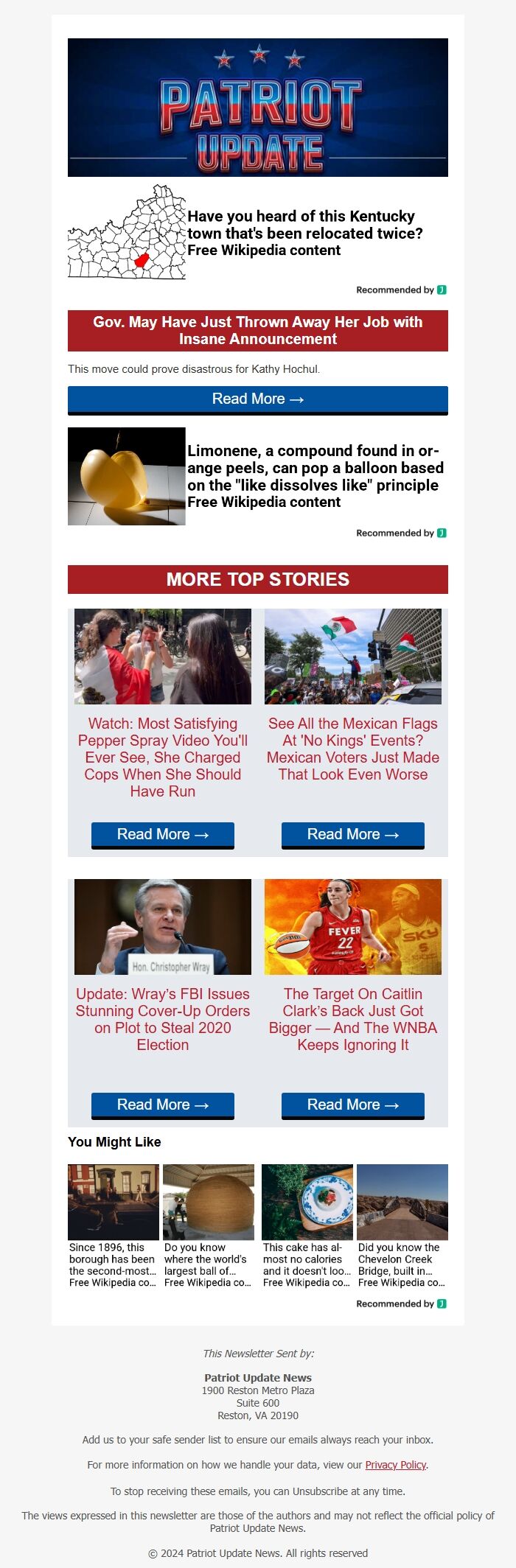The image size is (516, 1568).
Task: Open the 'Most Satisfying Pepper Spray Video' headline
Action: (162, 757)
